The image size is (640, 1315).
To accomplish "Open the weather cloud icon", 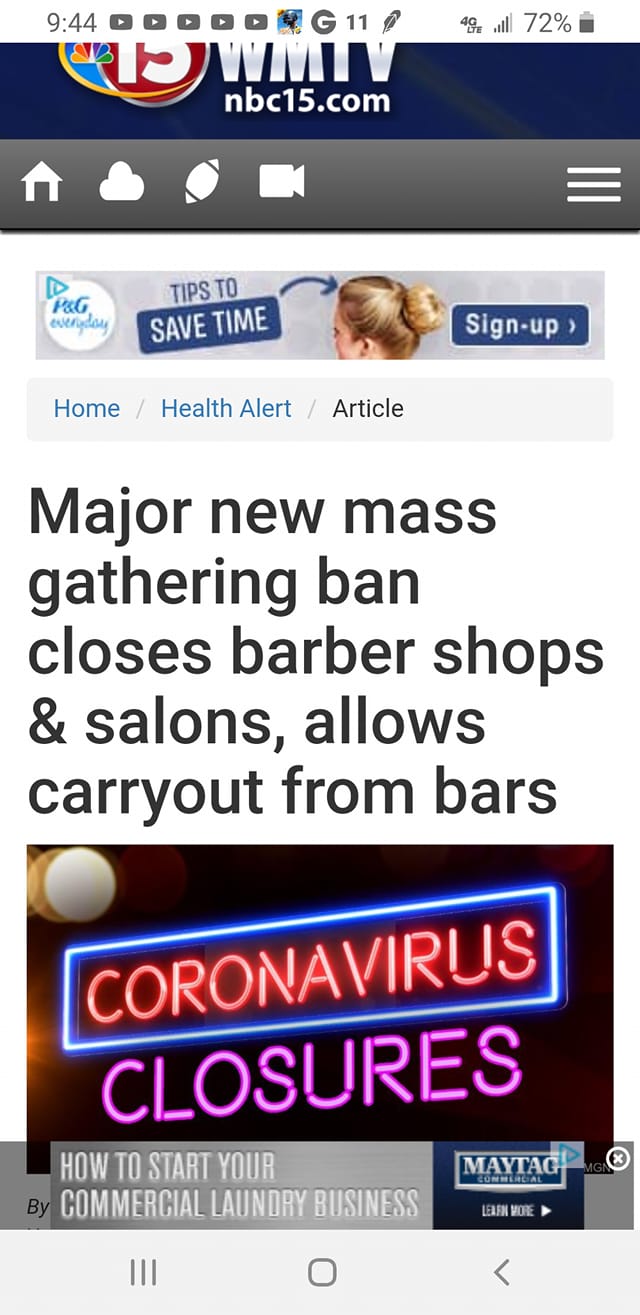I will (x=121, y=183).
